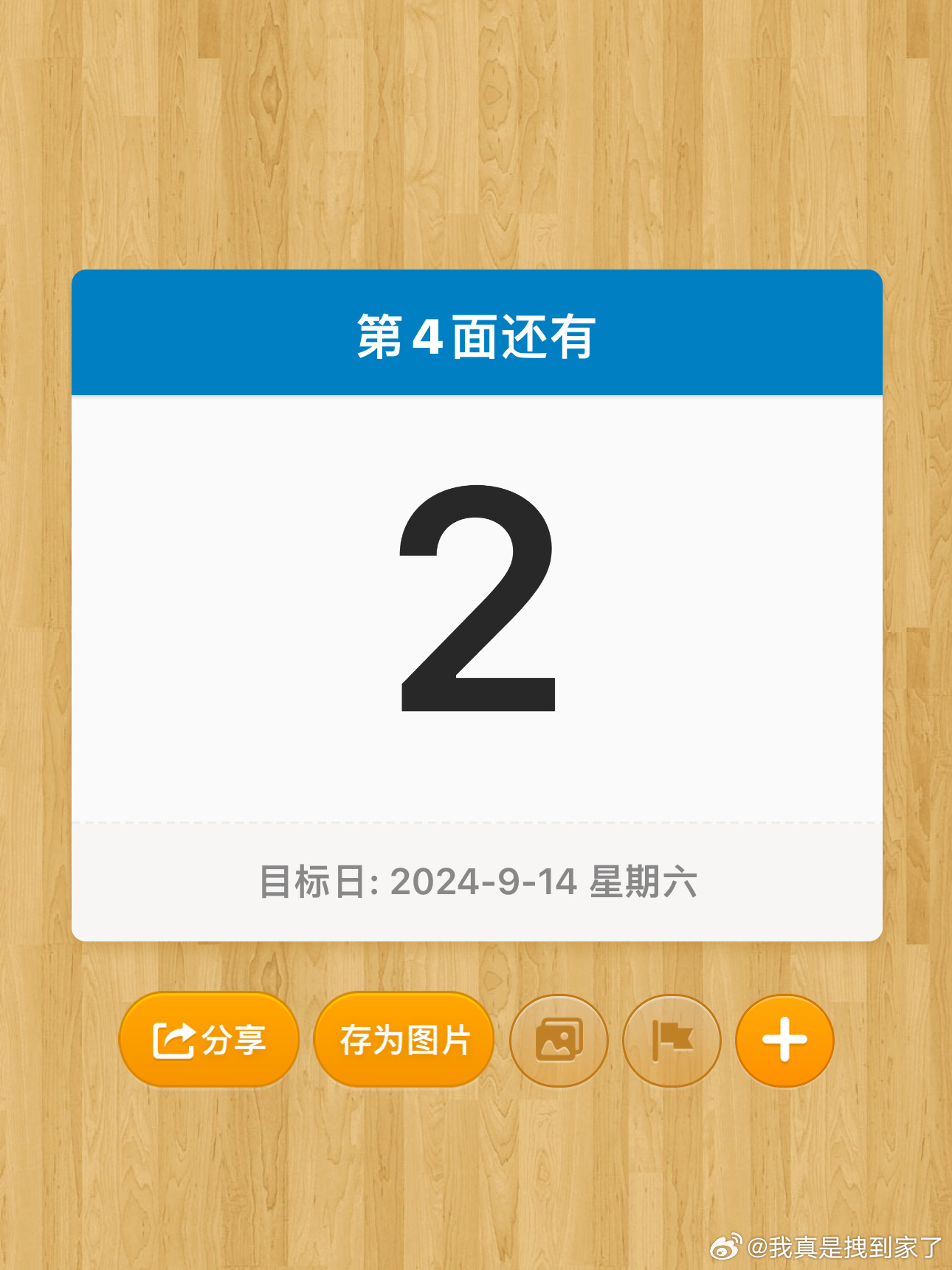Click the share arrow icon
Viewport: 952px width, 1270px height.
tap(174, 1040)
